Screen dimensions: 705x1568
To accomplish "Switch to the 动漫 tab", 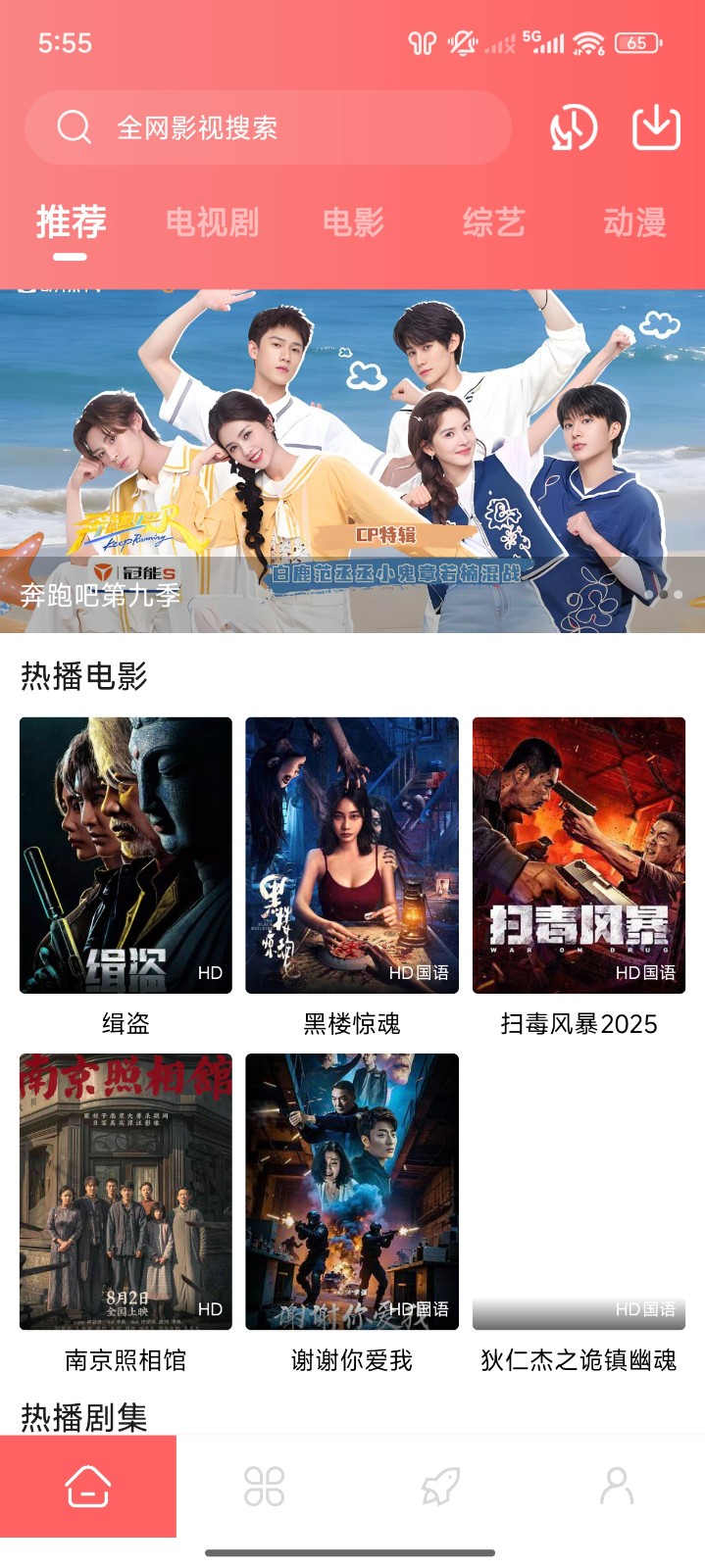I will 634,222.
